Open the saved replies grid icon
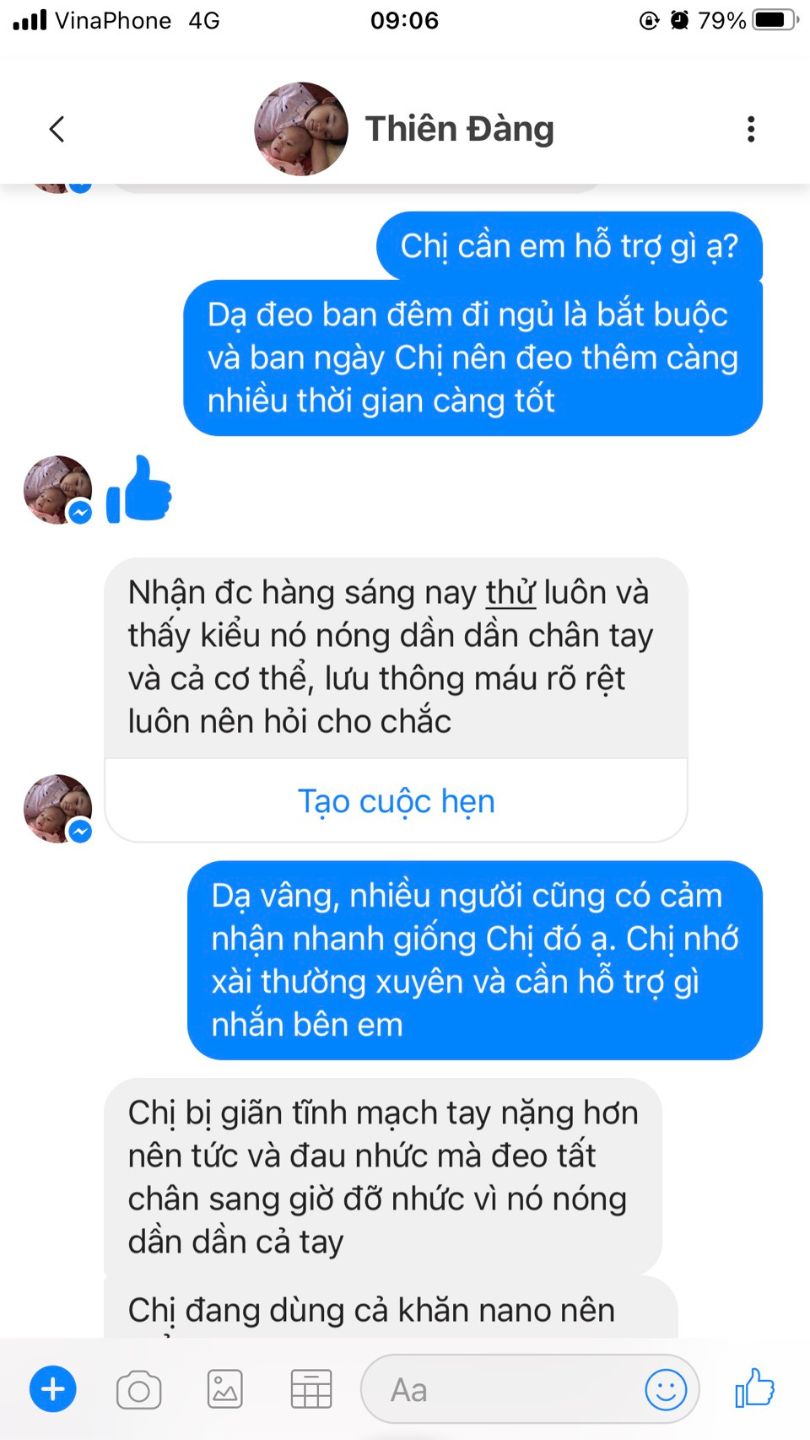 [x=311, y=1389]
